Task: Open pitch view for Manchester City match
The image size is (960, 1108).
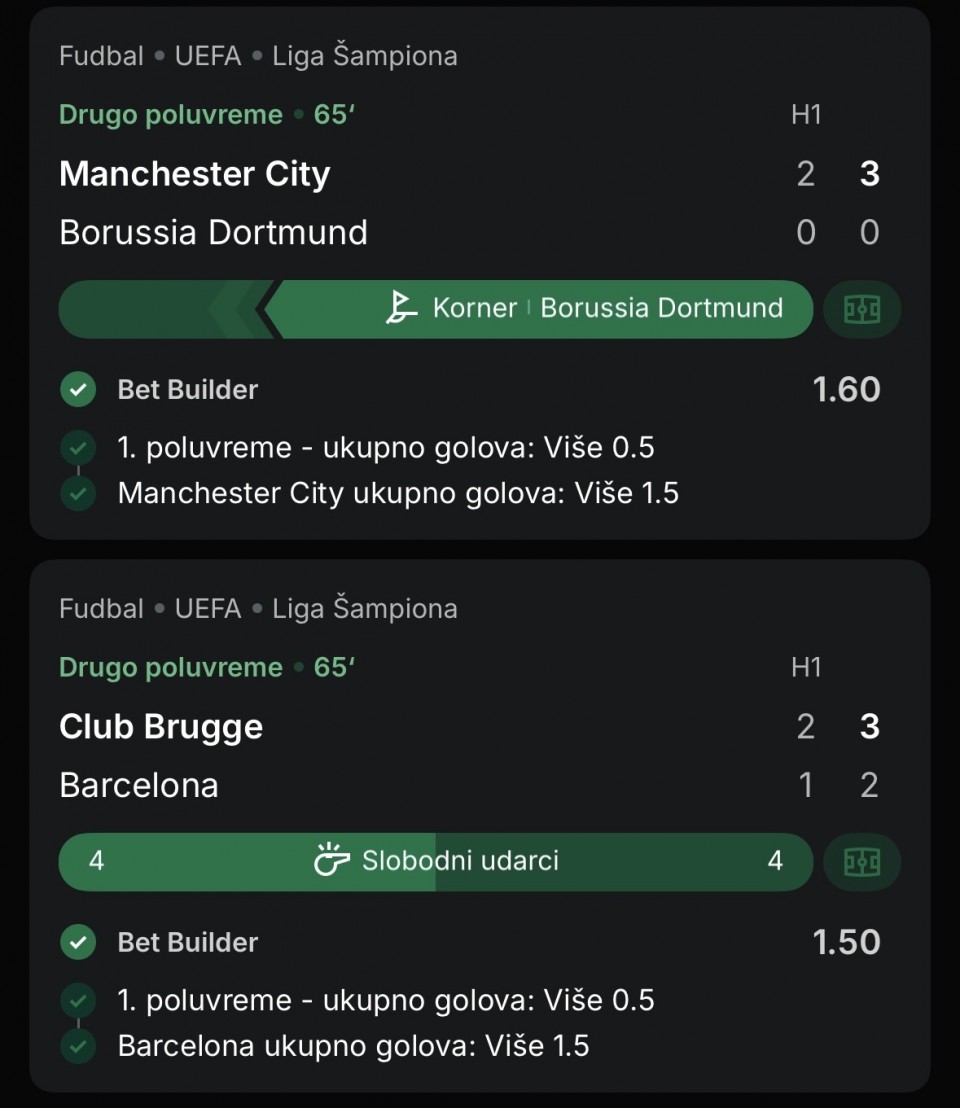Action: pos(861,309)
